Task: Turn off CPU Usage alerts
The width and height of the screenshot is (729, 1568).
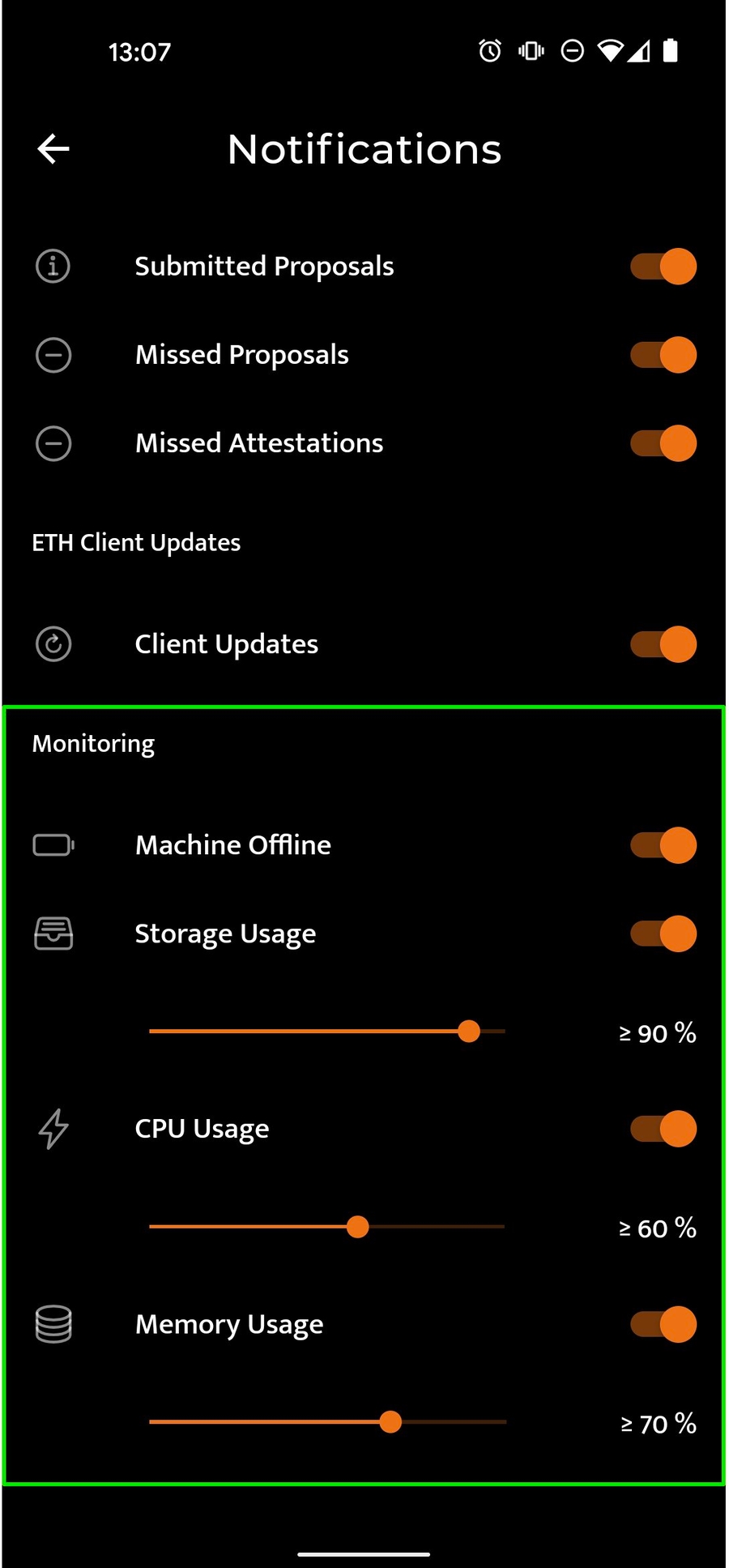Action: [663, 1129]
